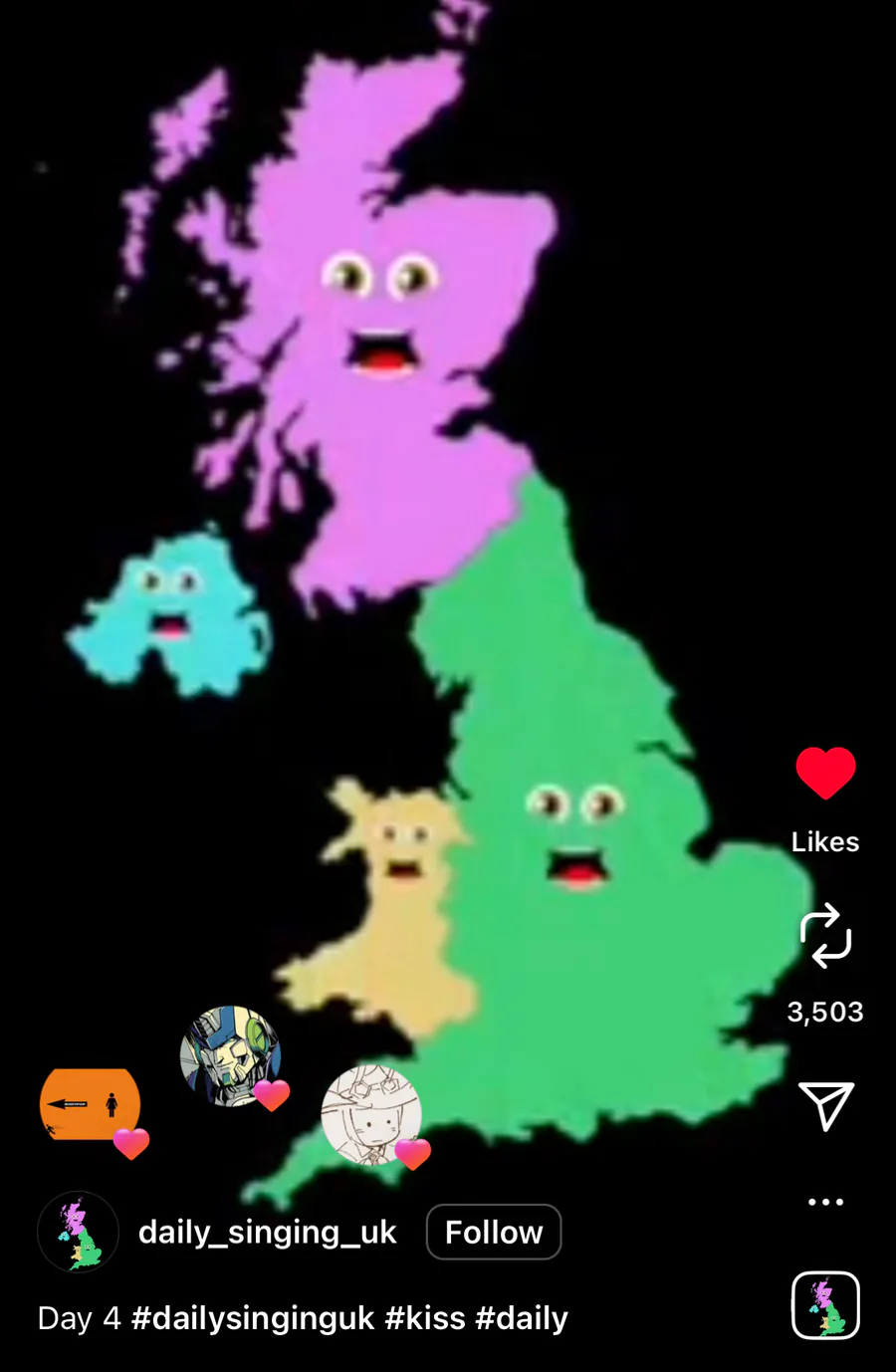Open the #dailysinginguk hashtag
896x1372 pixels.
tap(253, 1318)
